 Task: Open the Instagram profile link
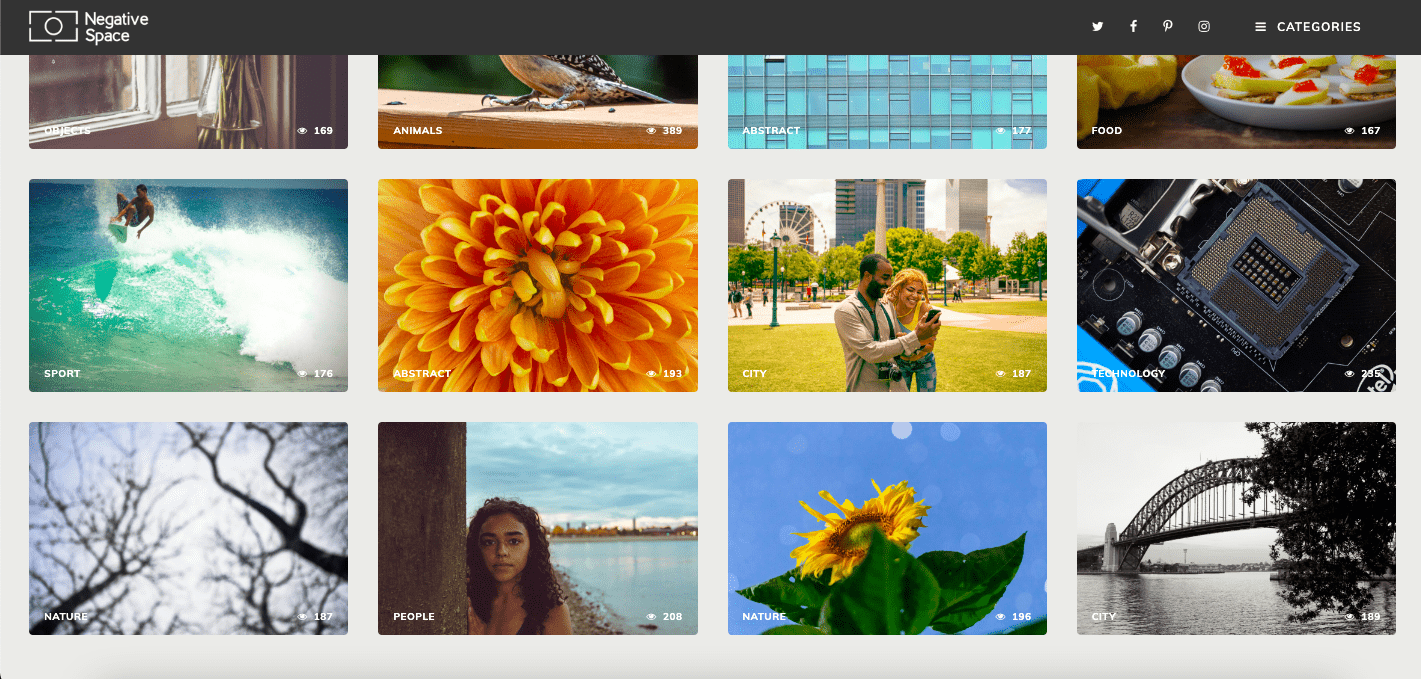tap(1204, 27)
